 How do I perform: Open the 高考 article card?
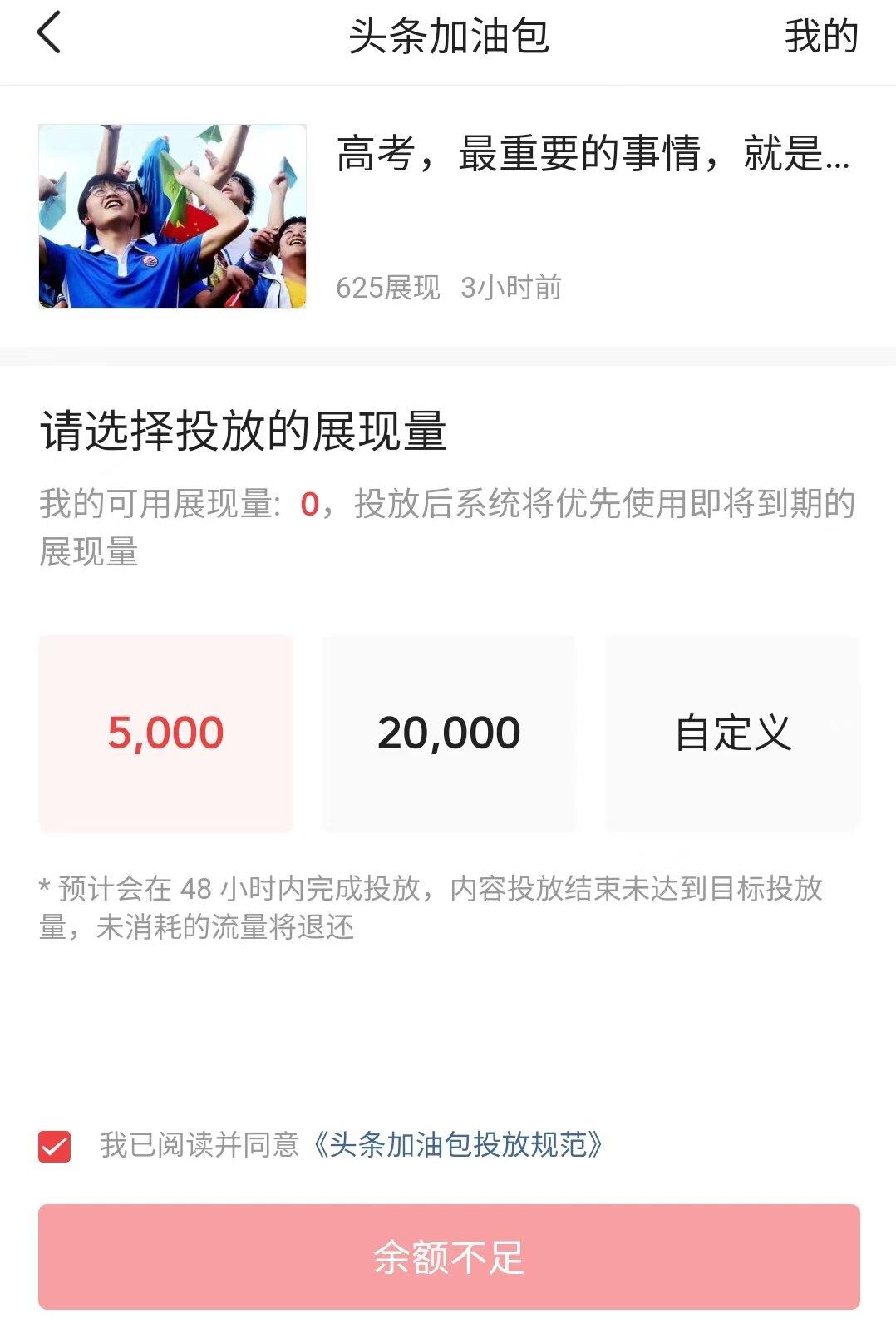click(x=449, y=216)
